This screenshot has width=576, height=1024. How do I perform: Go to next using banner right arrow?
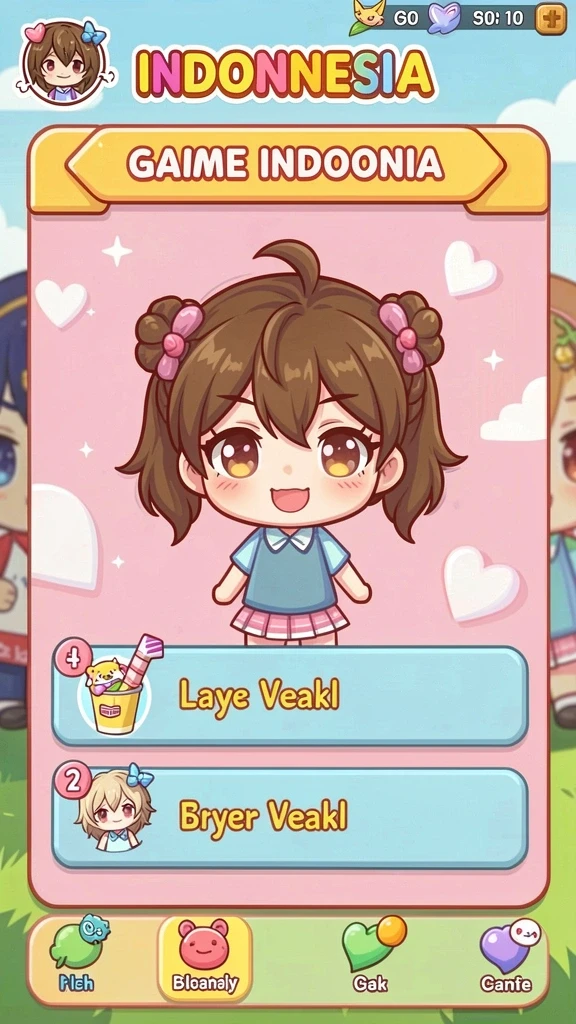(x=491, y=164)
